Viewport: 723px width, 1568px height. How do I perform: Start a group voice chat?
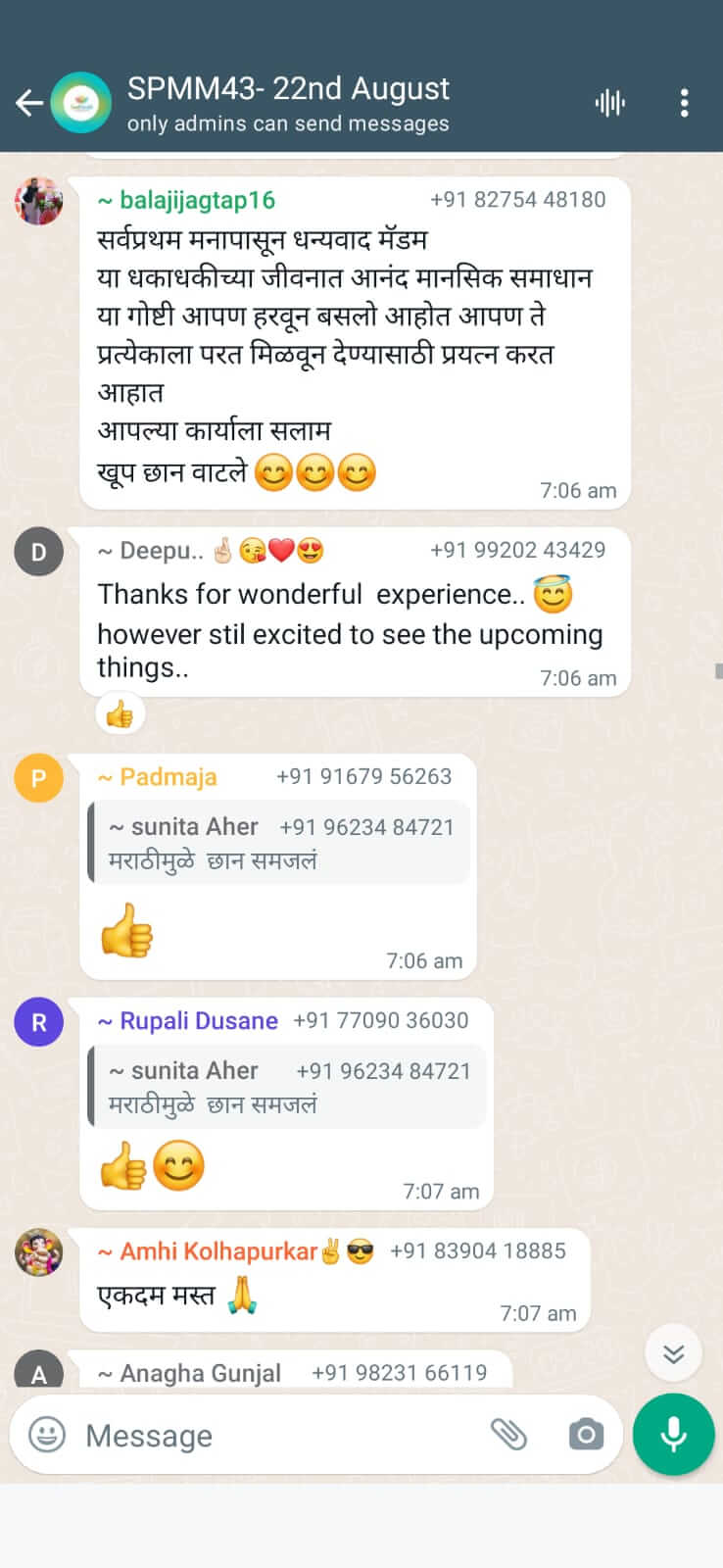point(609,103)
